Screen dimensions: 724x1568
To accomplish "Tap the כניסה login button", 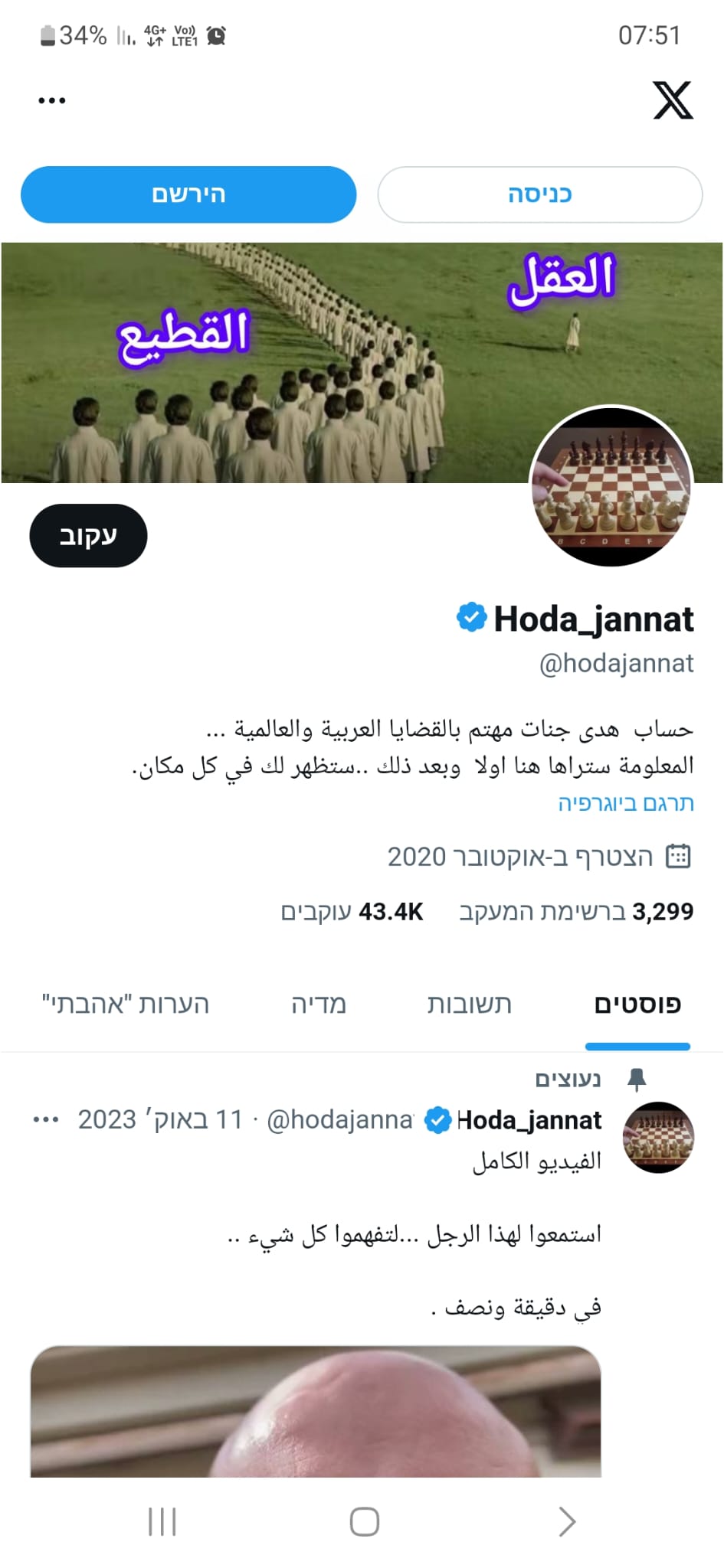I will [540, 194].
